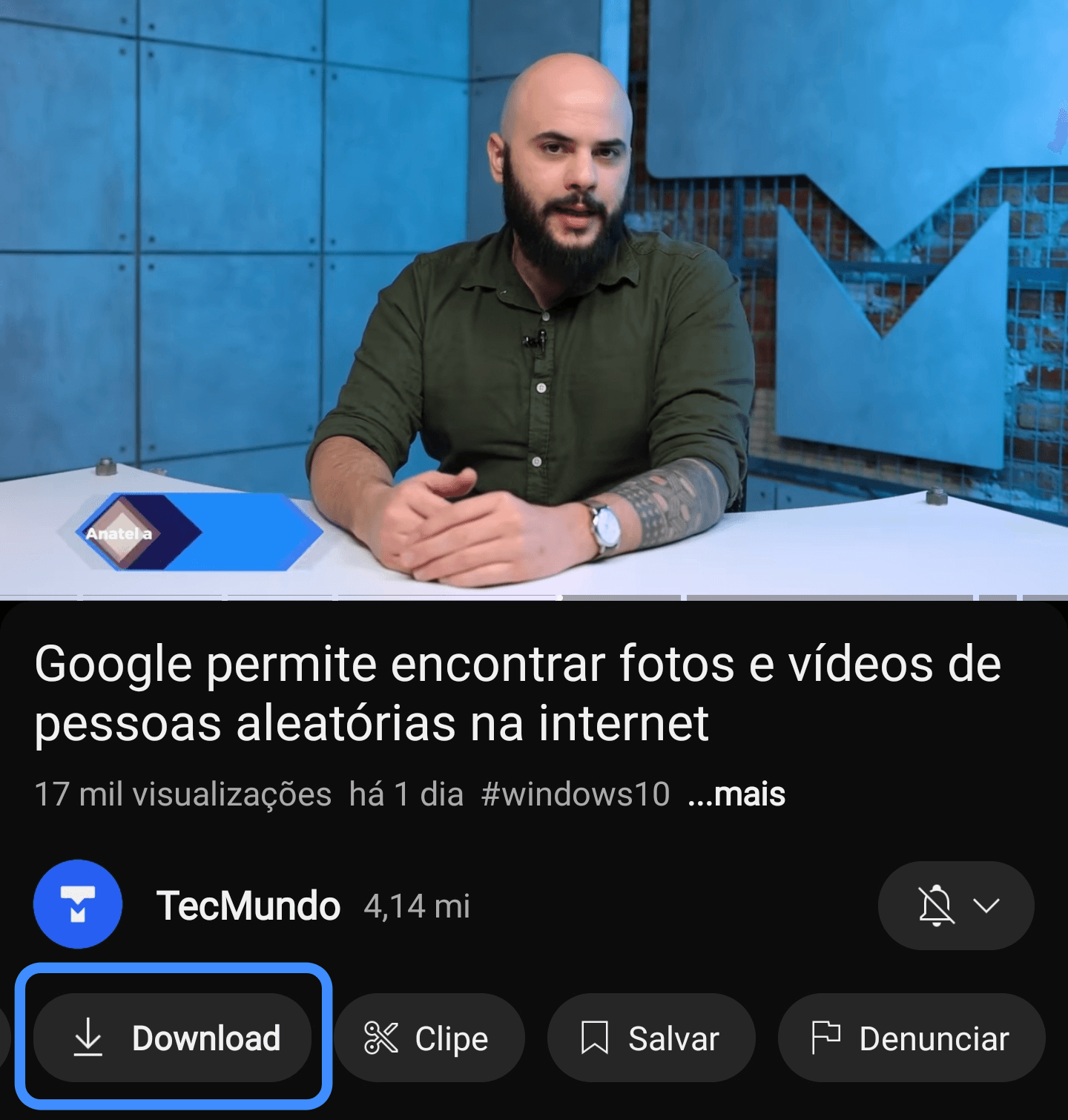This screenshot has width=1068, height=1120.
Task: Open the TecMundo channel avatar
Action: point(78,904)
